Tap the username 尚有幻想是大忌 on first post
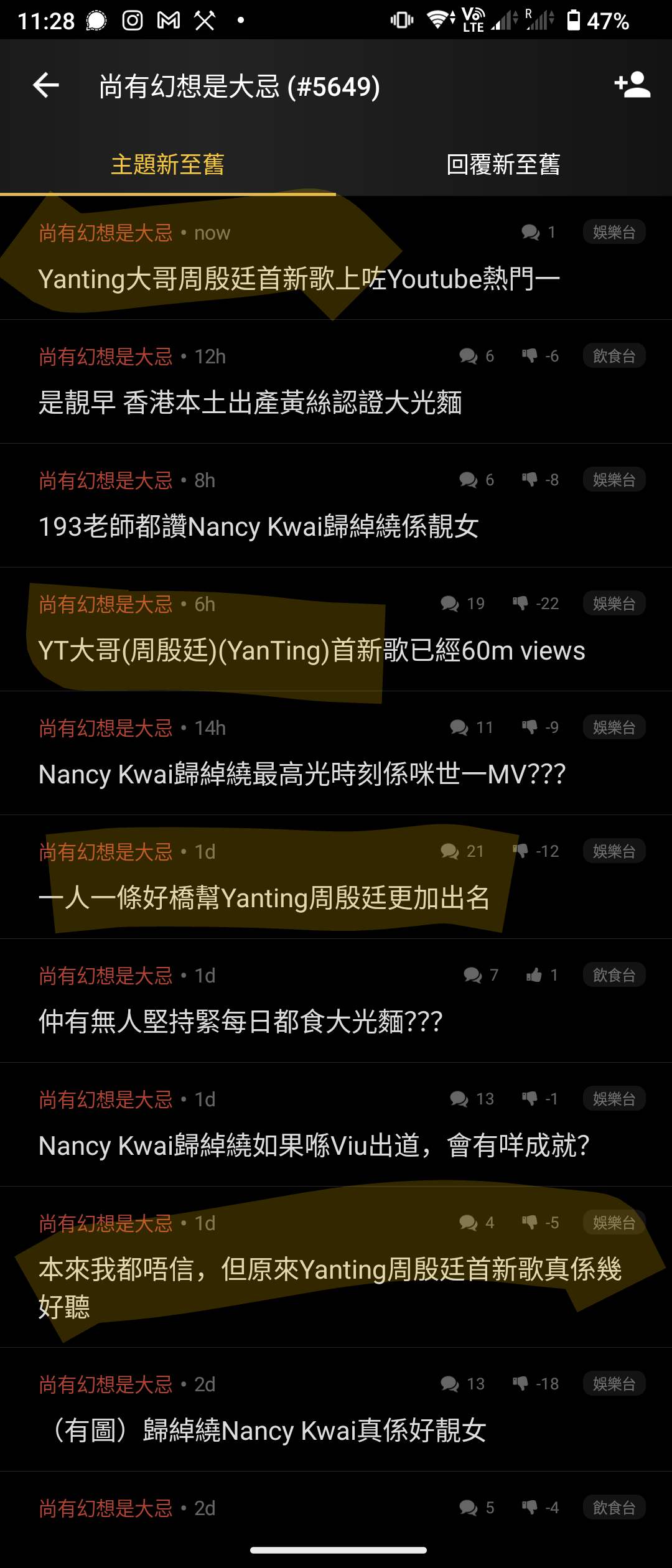 pyautogui.click(x=105, y=231)
